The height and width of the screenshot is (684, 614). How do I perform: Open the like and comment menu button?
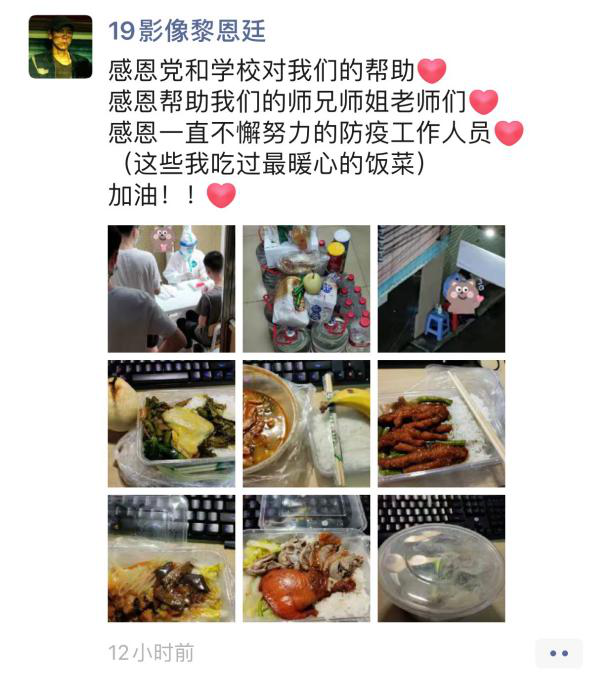(x=558, y=653)
